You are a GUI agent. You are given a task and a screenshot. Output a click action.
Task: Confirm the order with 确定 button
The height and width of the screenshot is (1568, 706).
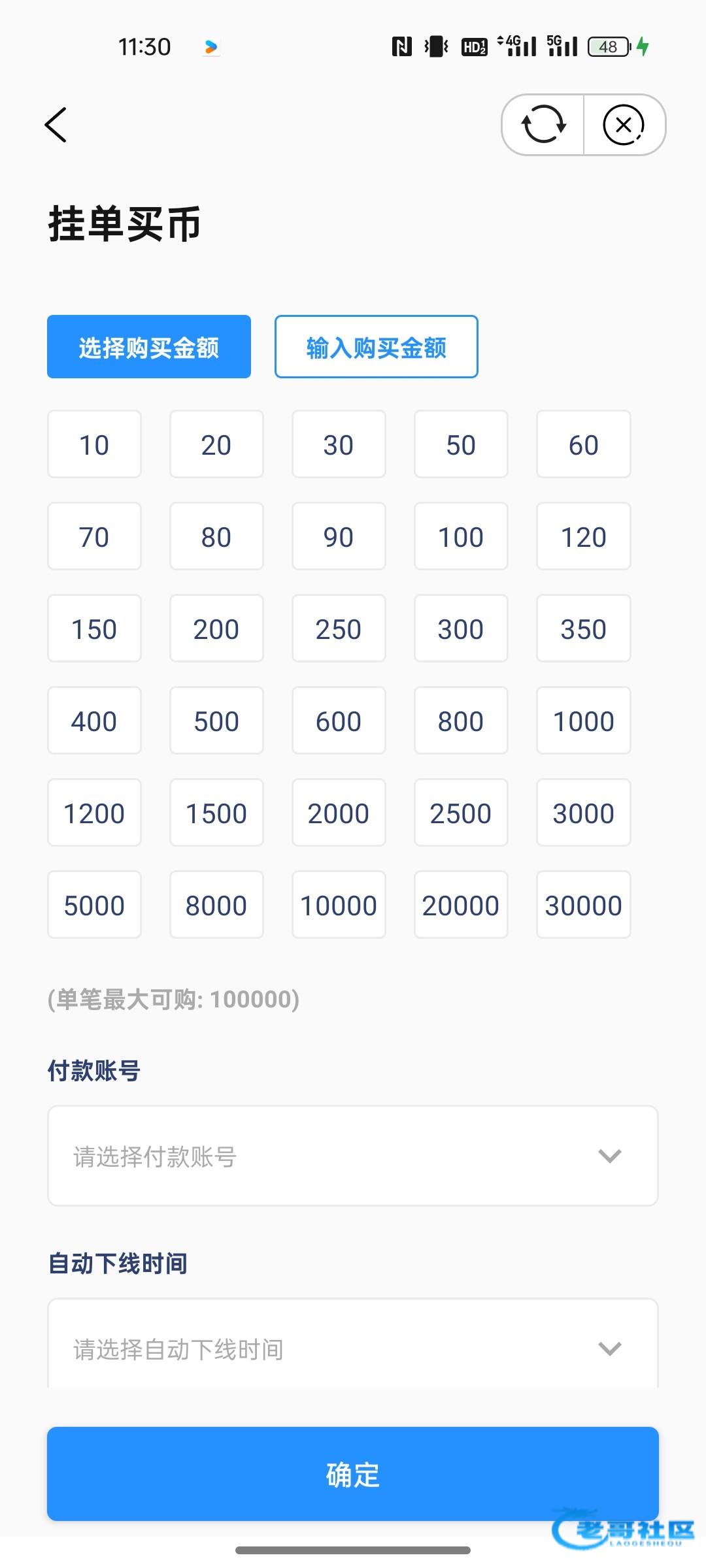click(x=353, y=1474)
